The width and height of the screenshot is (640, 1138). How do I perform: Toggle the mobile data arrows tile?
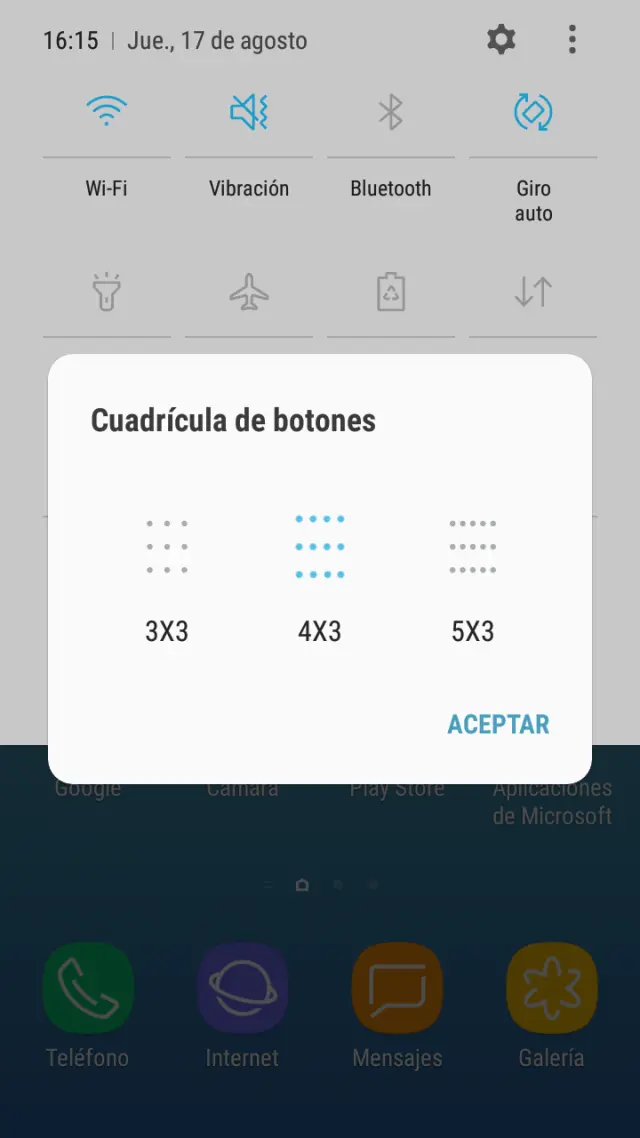[x=533, y=292]
